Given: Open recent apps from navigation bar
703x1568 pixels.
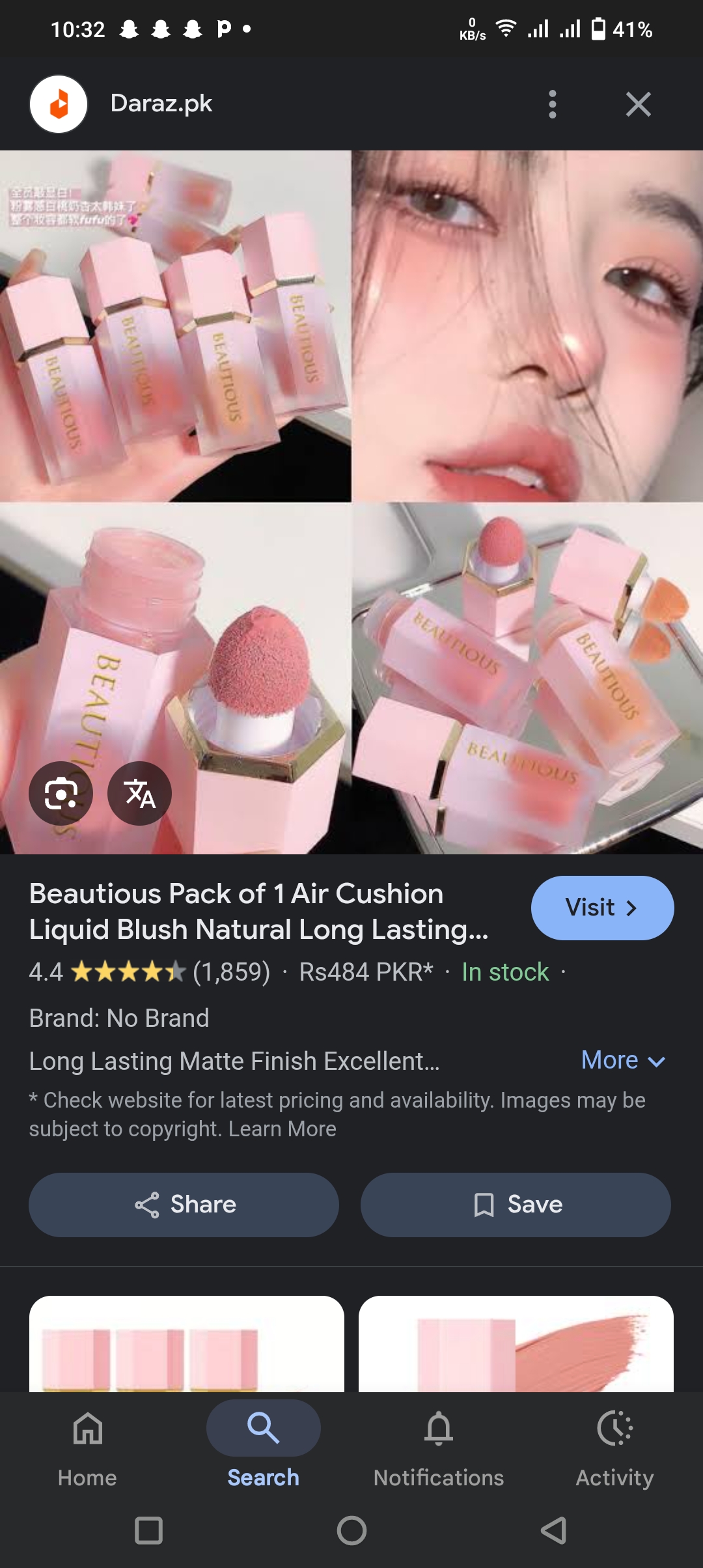Looking at the screenshot, I should 148,1530.
